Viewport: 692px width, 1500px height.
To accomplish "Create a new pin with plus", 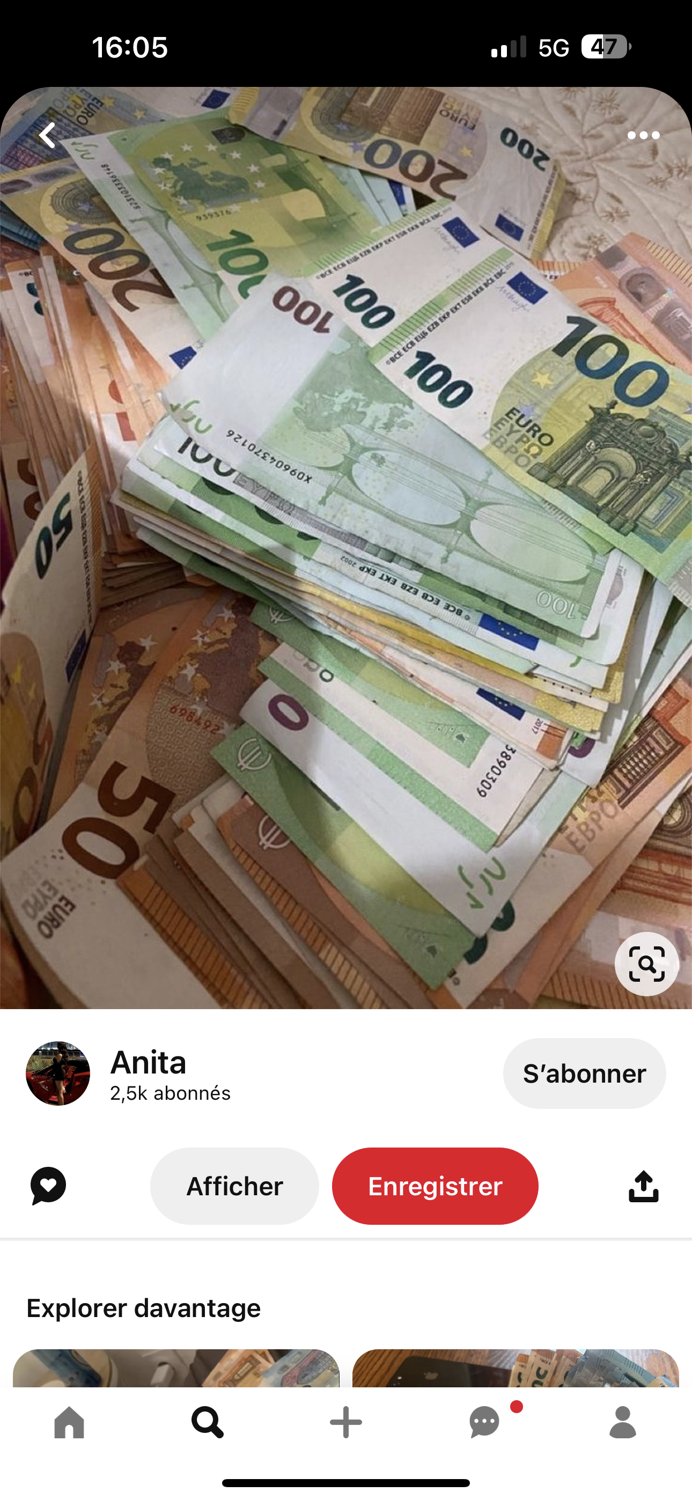I will pyautogui.click(x=346, y=1422).
